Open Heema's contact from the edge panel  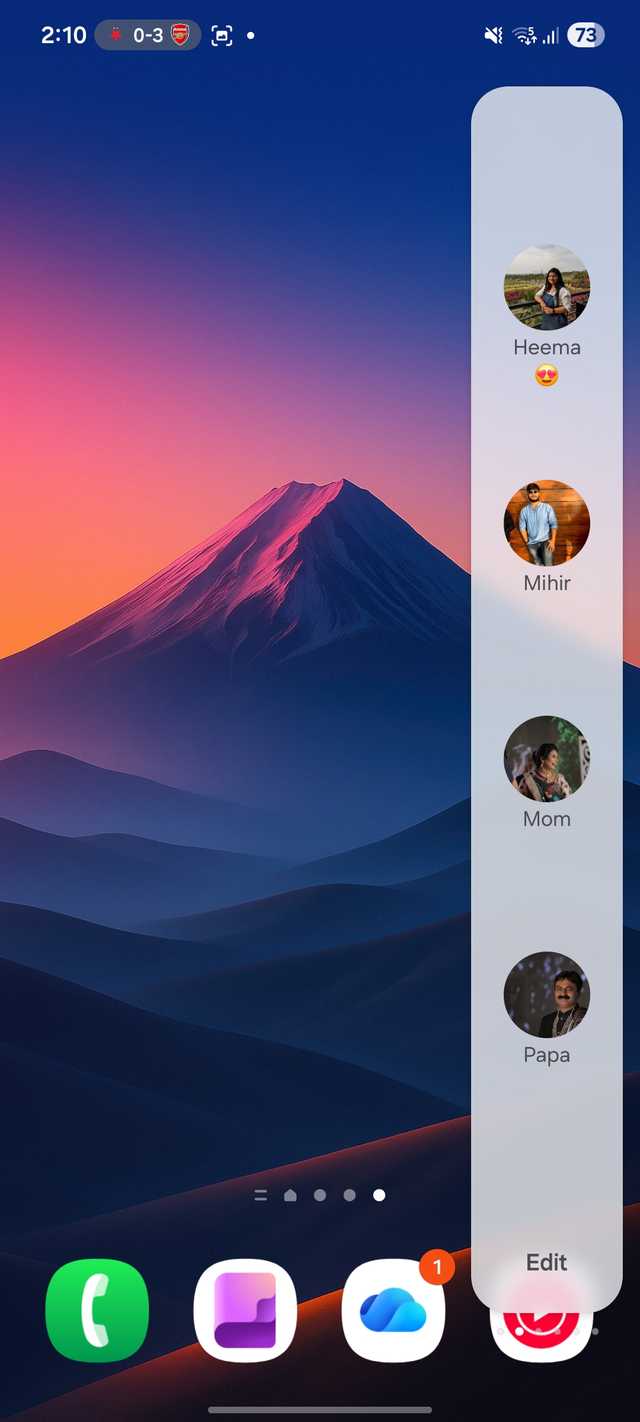click(546, 288)
